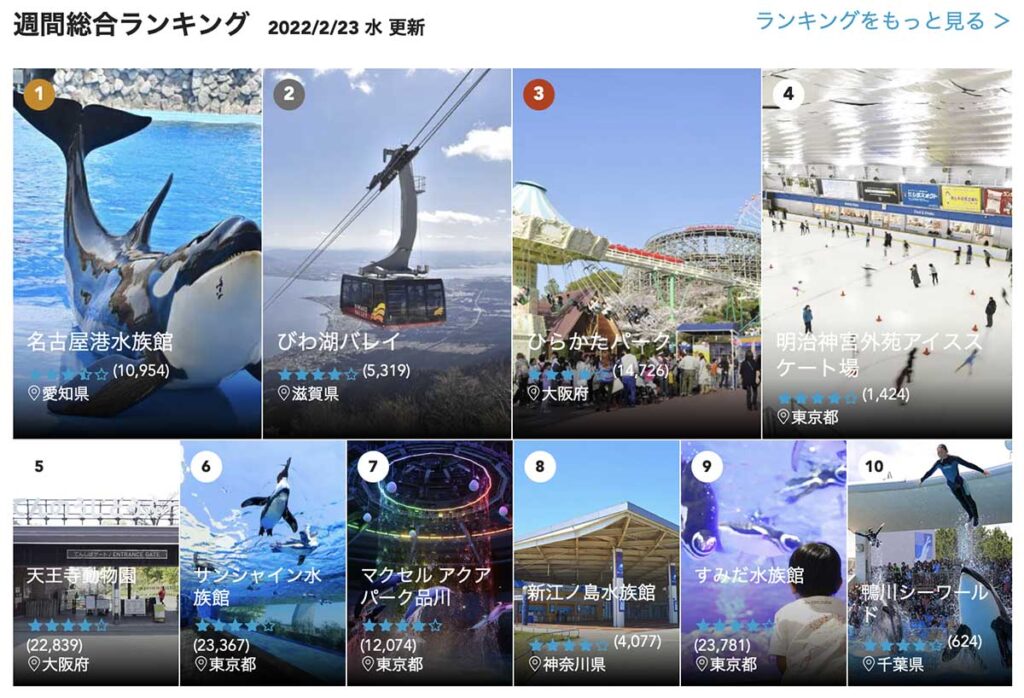View the 新江ノ島水族館 card
The width and height of the screenshot is (1024, 698).
tap(597, 563)
